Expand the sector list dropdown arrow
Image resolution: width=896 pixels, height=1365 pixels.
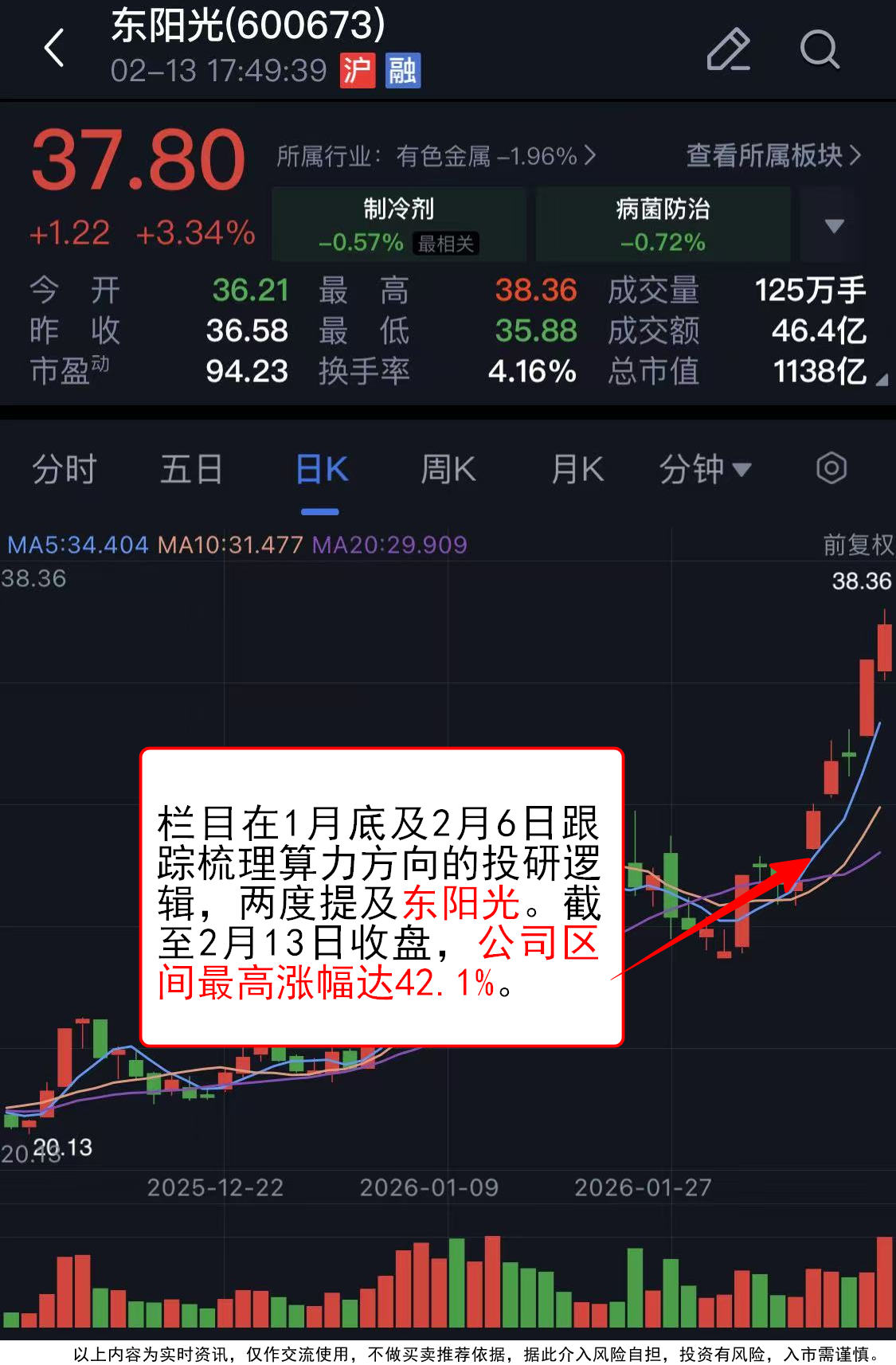[834, 225]
